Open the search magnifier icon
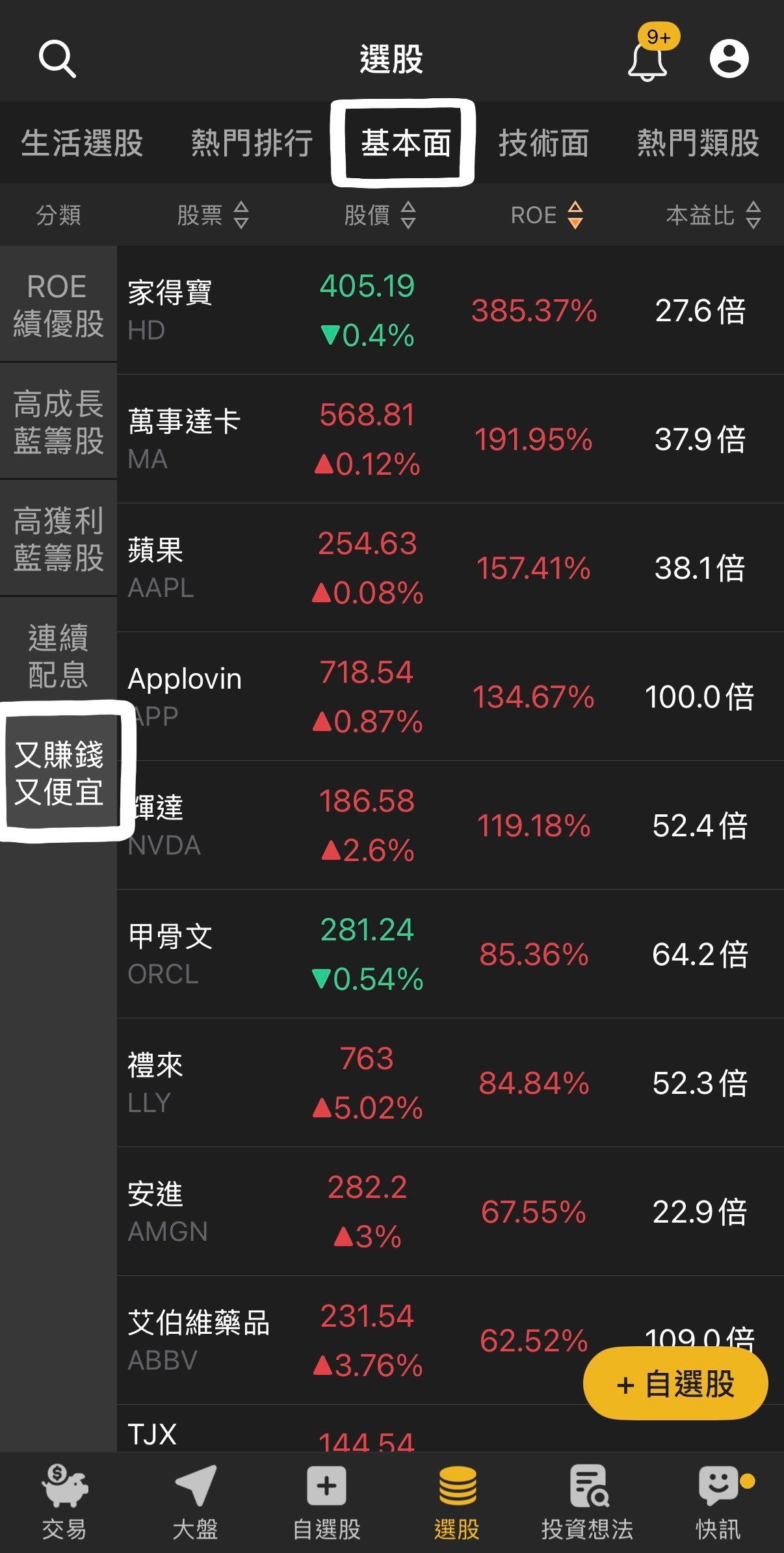The image size is (784, 1553). point(57,59)
